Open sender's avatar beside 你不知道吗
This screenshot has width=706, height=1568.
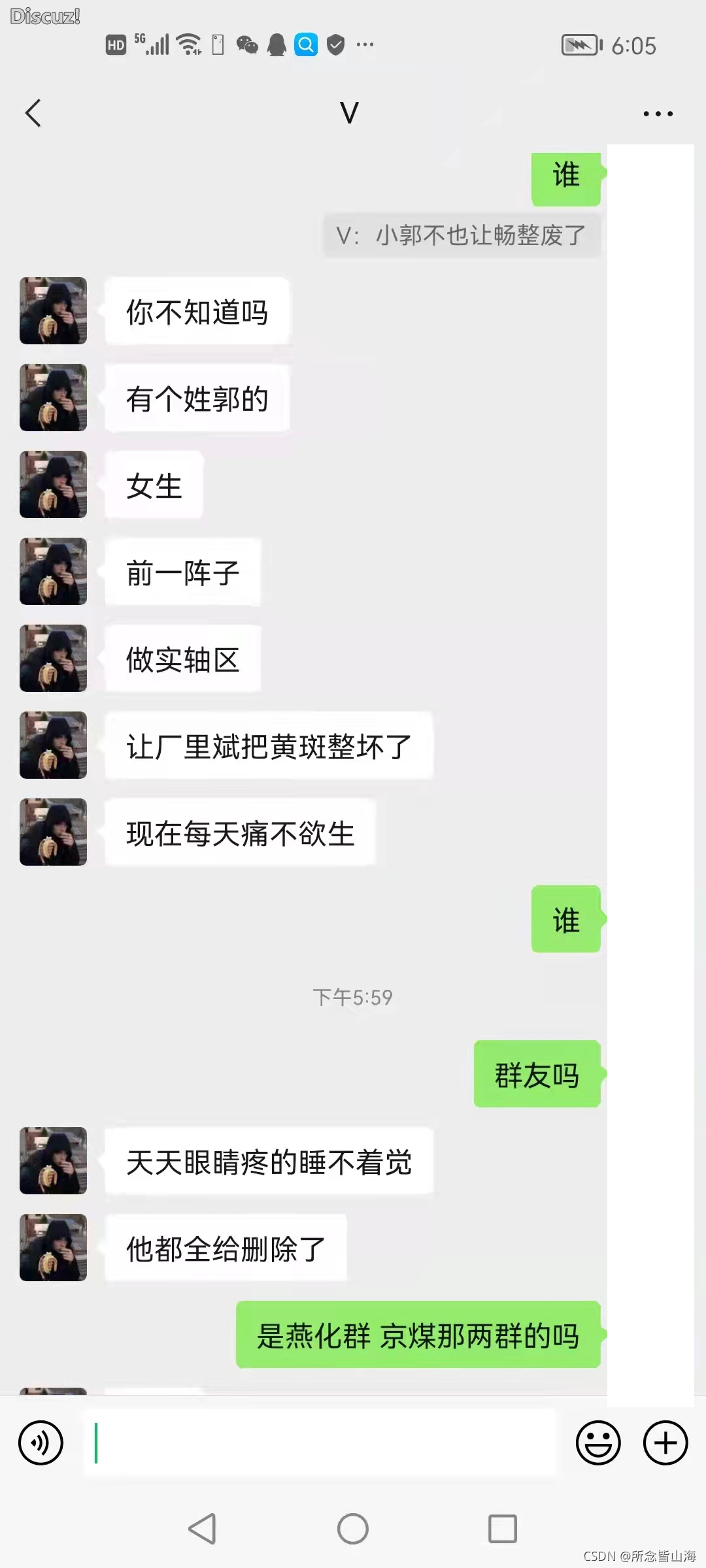click(x=54, y=311)
